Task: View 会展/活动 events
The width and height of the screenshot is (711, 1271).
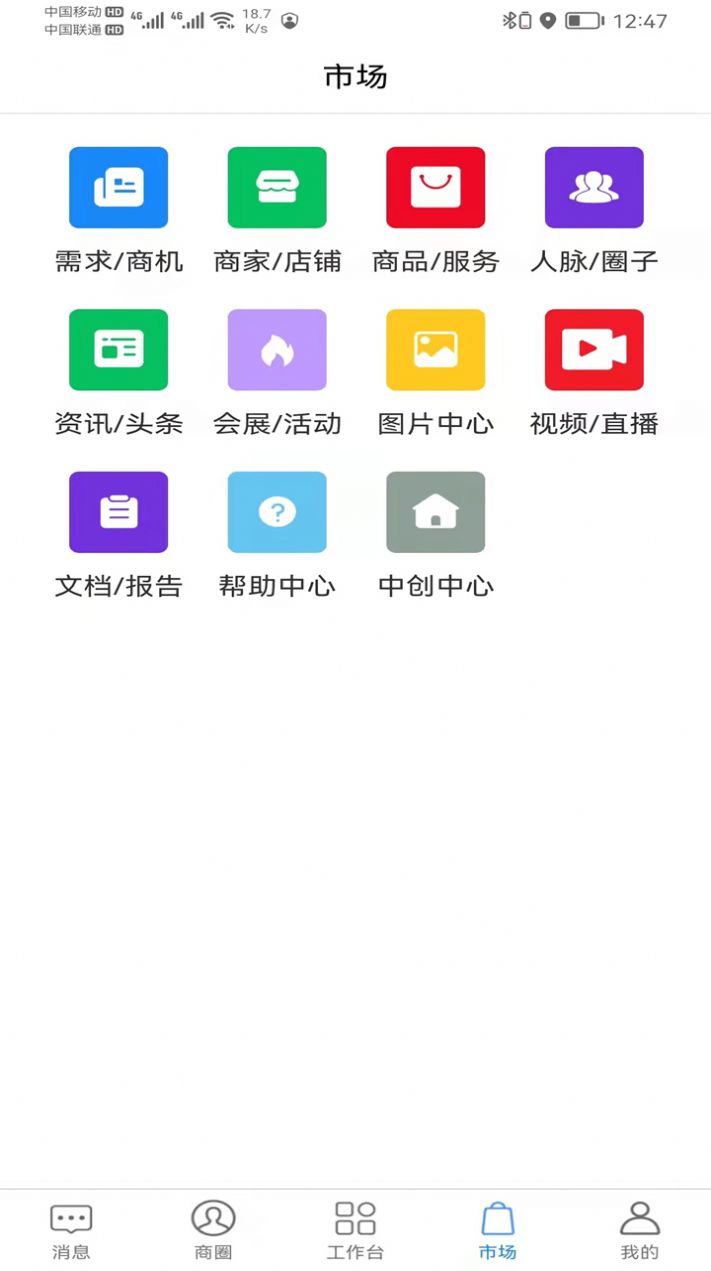Action: [x=277, y=350]
